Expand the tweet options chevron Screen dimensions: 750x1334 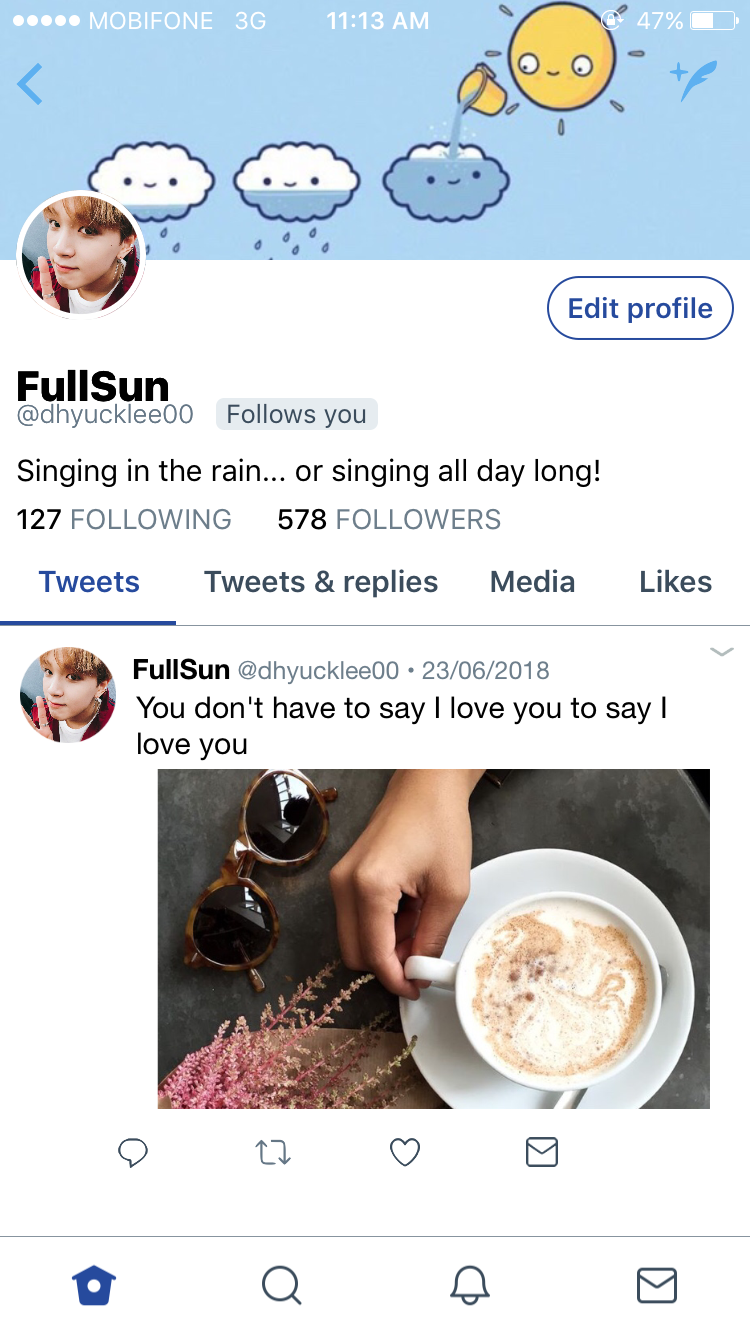pos(721,652)
